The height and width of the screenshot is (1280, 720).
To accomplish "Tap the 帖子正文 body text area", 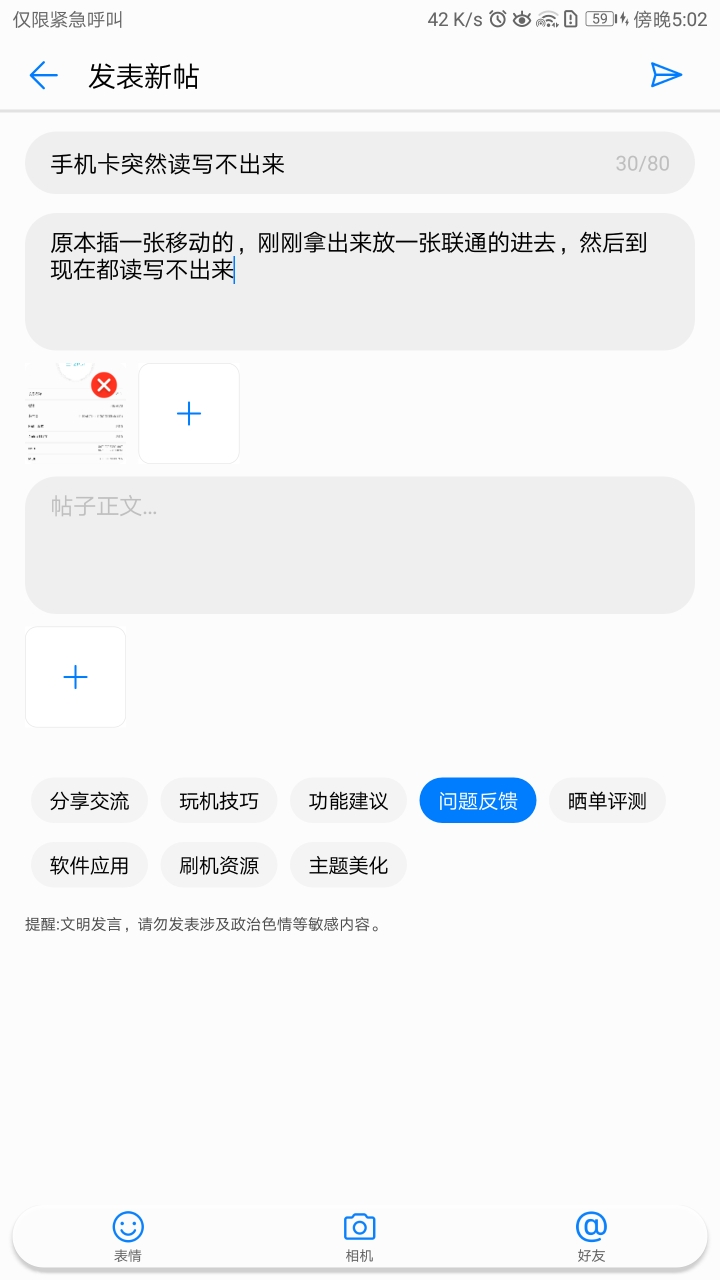I will (360, 545).
